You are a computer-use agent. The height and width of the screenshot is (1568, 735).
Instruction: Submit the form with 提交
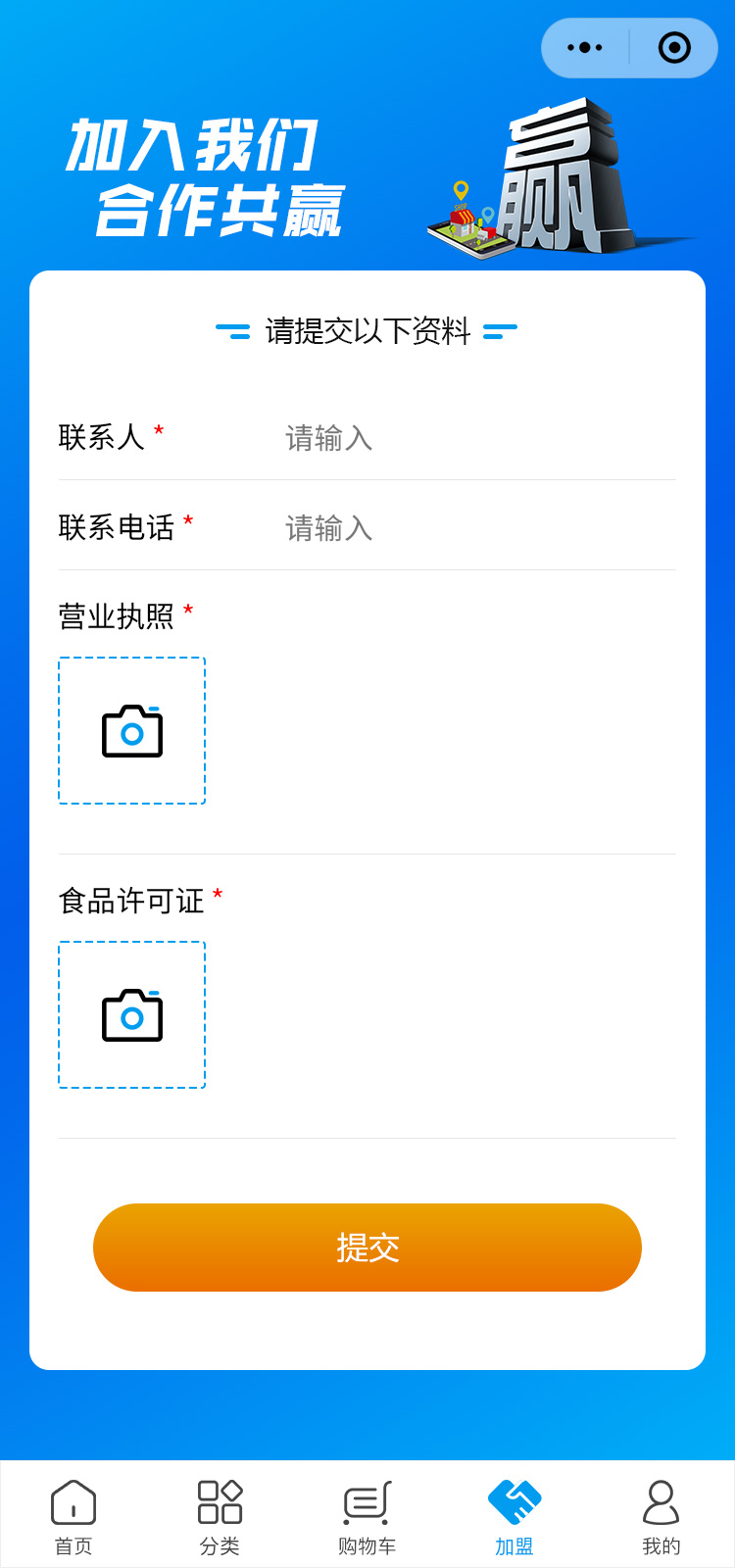tap(367, 1248)
